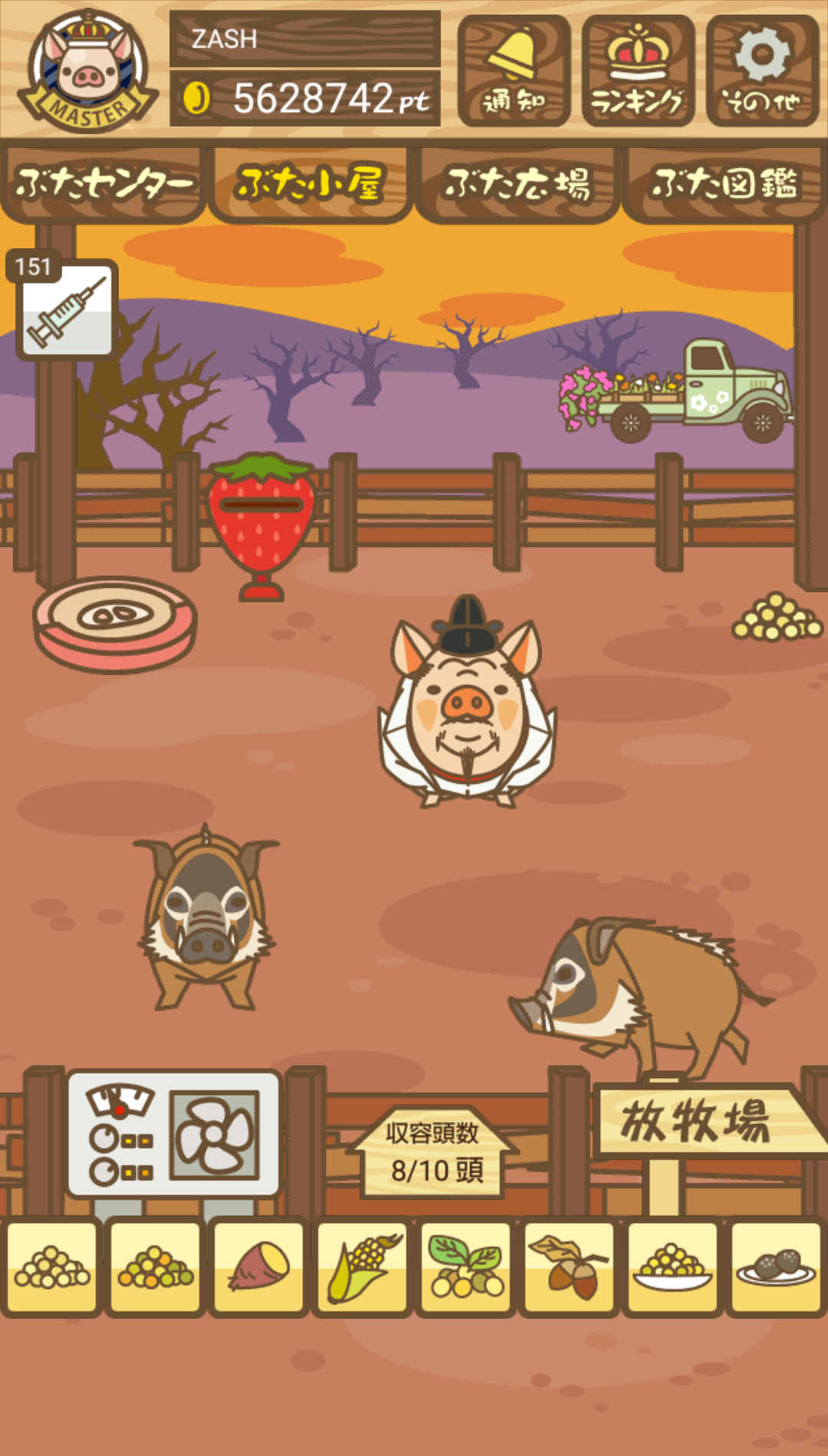Screen dimensions: 828x1456
Task: Tap the robot vacuum cleaner
Action: pyautogui.click(x=115, y=624)
